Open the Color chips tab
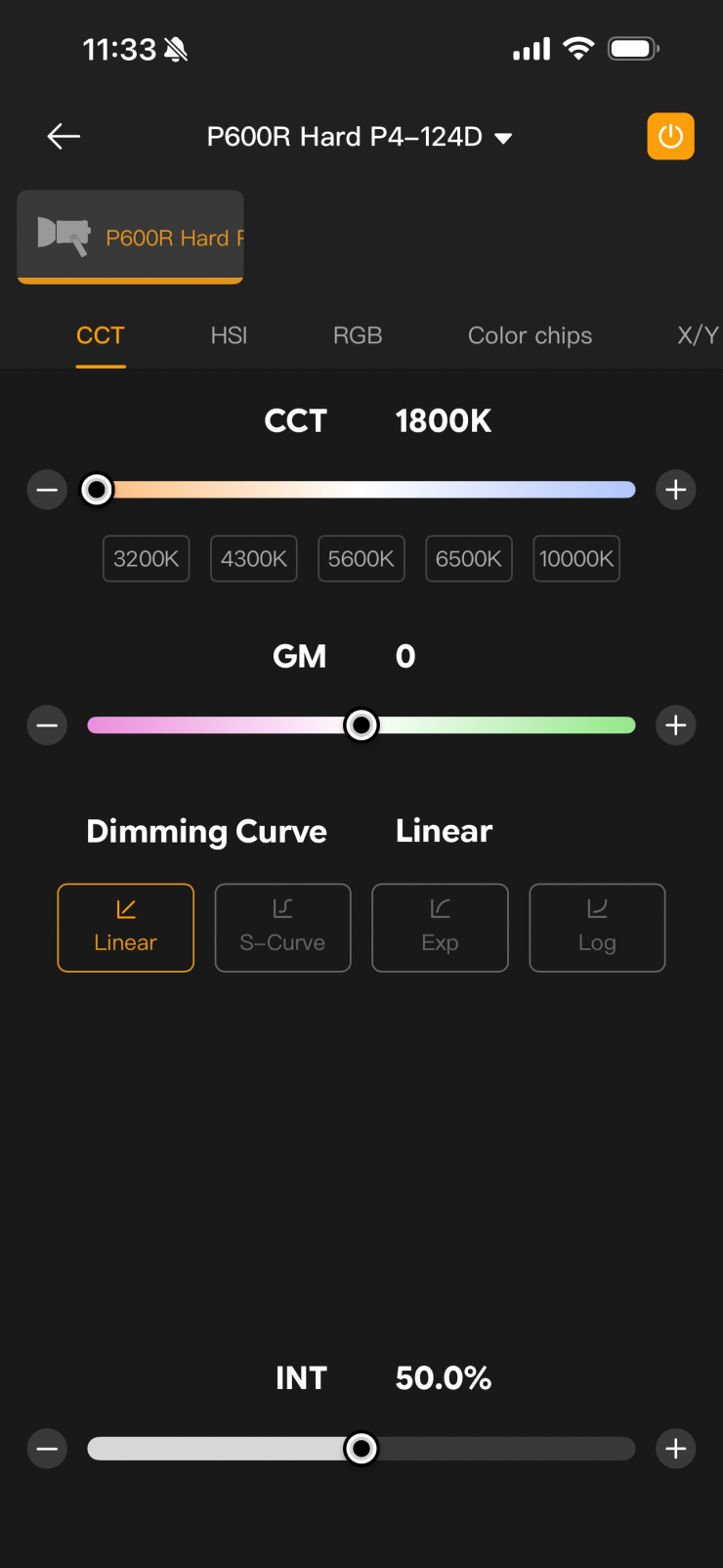This screenshot has height=1568, width=723. [530, 335]
